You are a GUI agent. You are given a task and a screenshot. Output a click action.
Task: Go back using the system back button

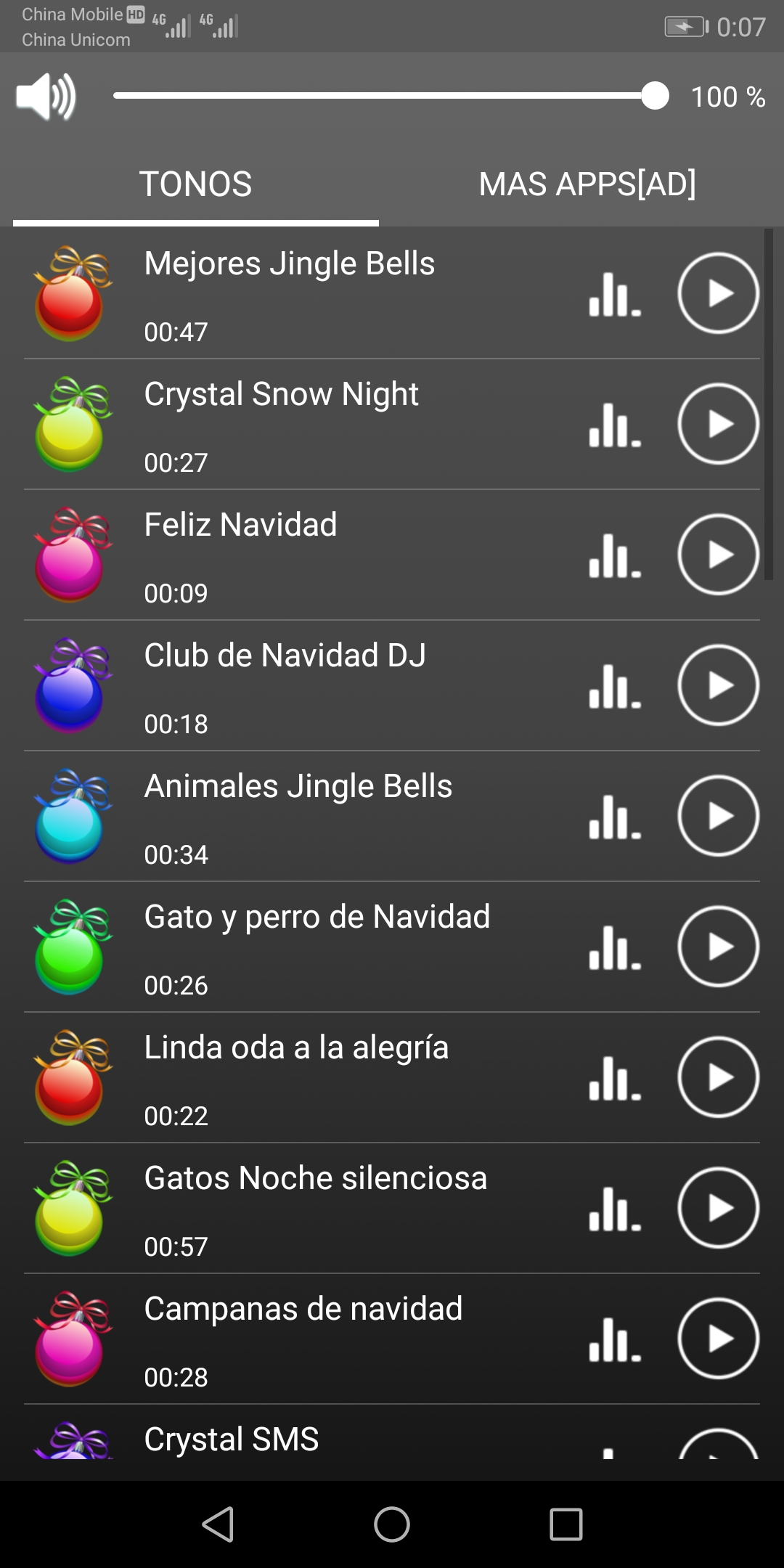218,1524
